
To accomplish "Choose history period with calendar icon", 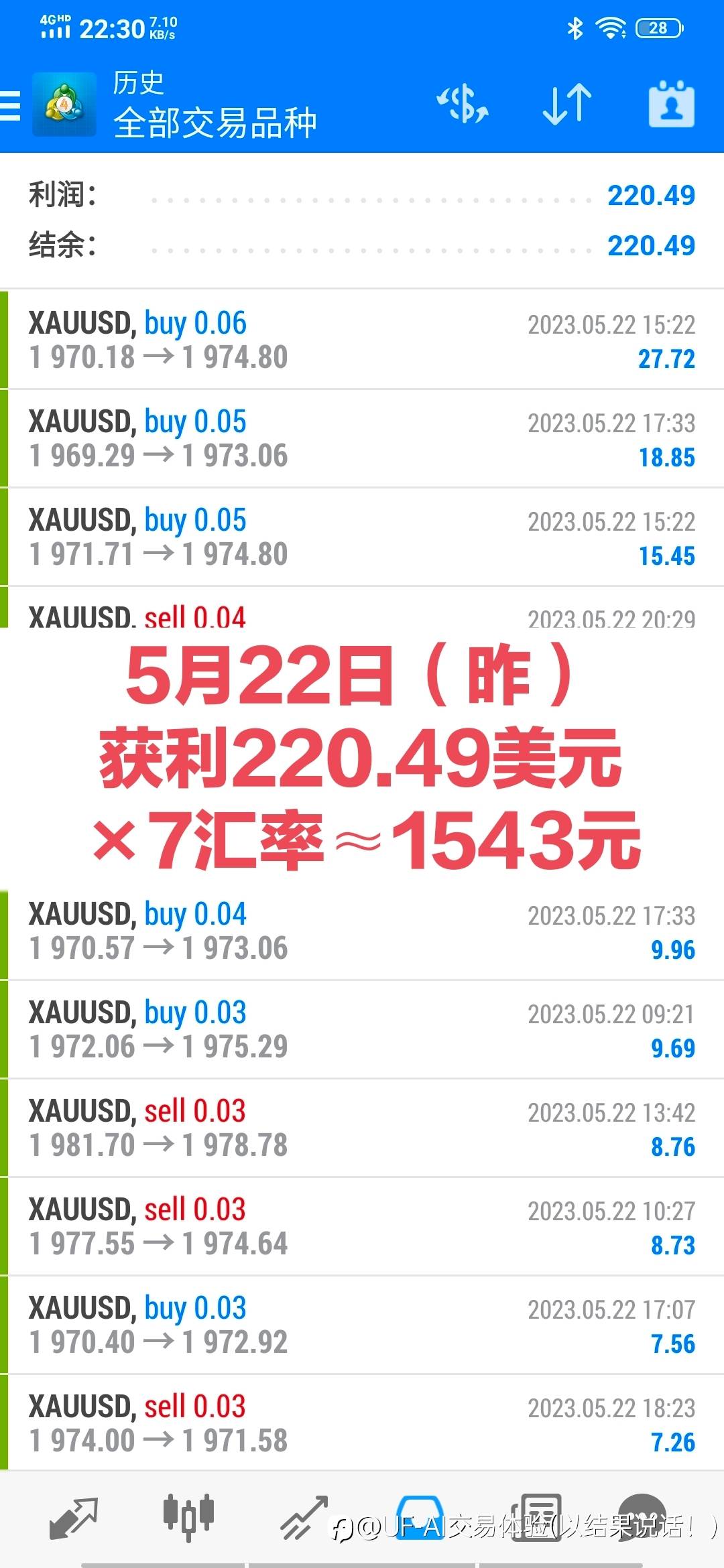I will click(x=672, y=105).
